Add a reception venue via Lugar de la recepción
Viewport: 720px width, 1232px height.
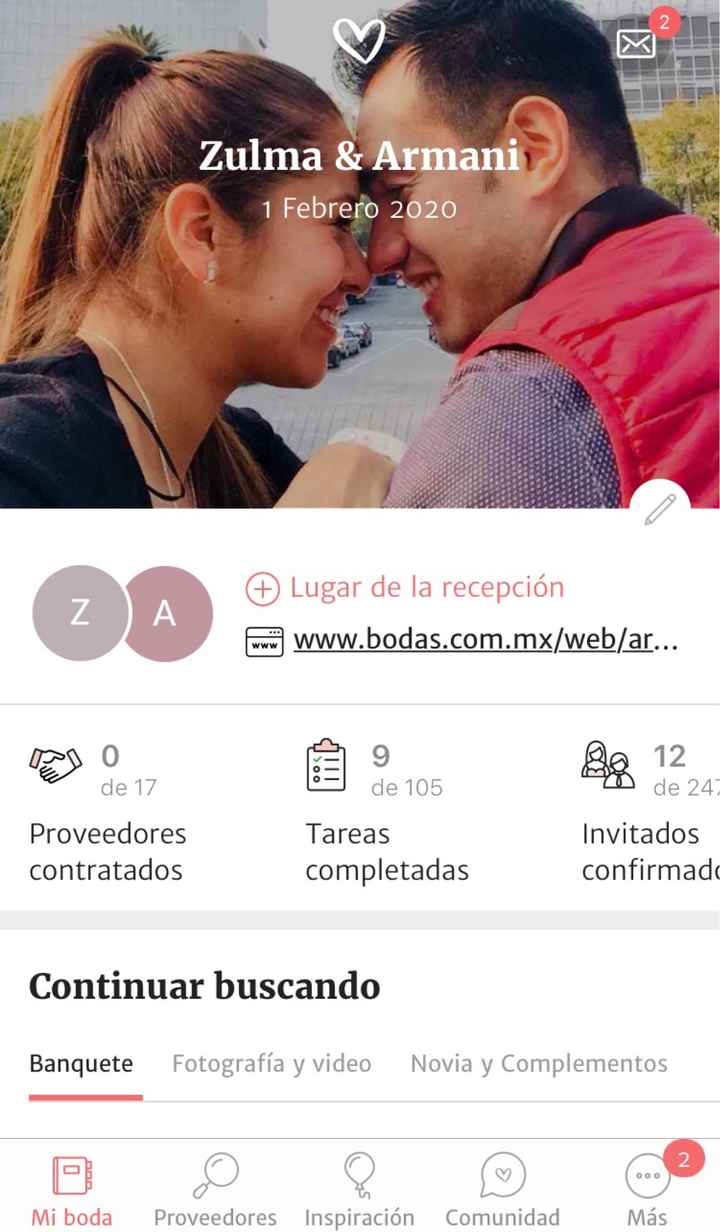[x=425, y=587]
